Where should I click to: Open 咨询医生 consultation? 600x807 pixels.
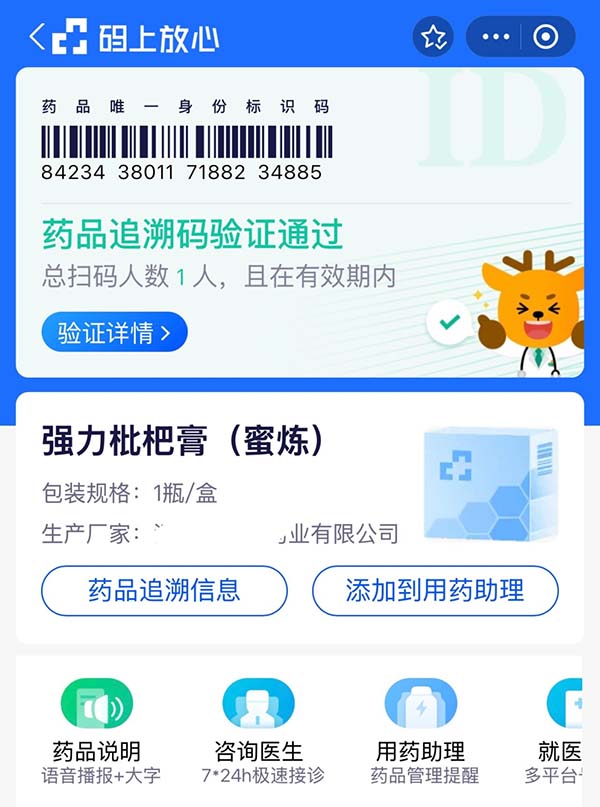click(258, 728)
